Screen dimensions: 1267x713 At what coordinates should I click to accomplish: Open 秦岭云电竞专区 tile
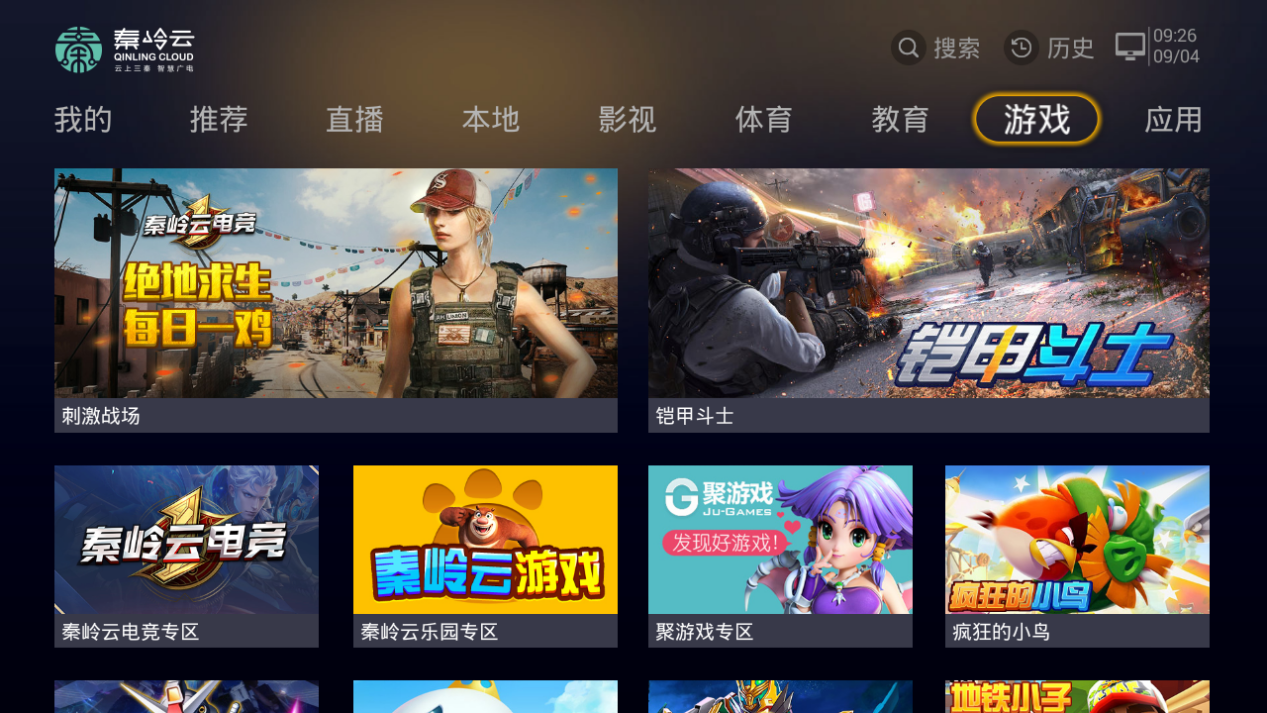[x=186, y=555]
